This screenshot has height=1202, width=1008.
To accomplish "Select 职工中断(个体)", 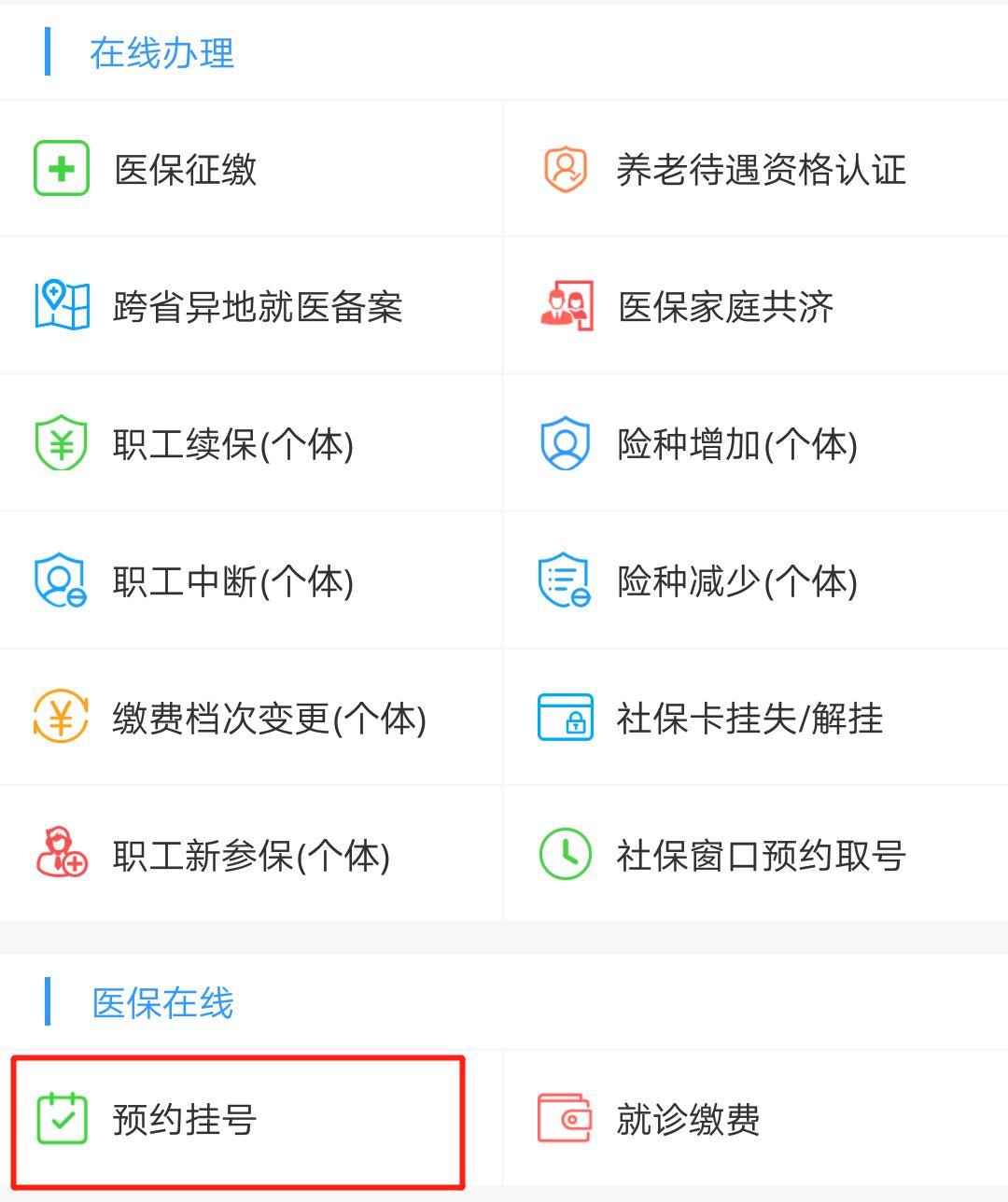I will pyautogui.click(x=232, y=581).
